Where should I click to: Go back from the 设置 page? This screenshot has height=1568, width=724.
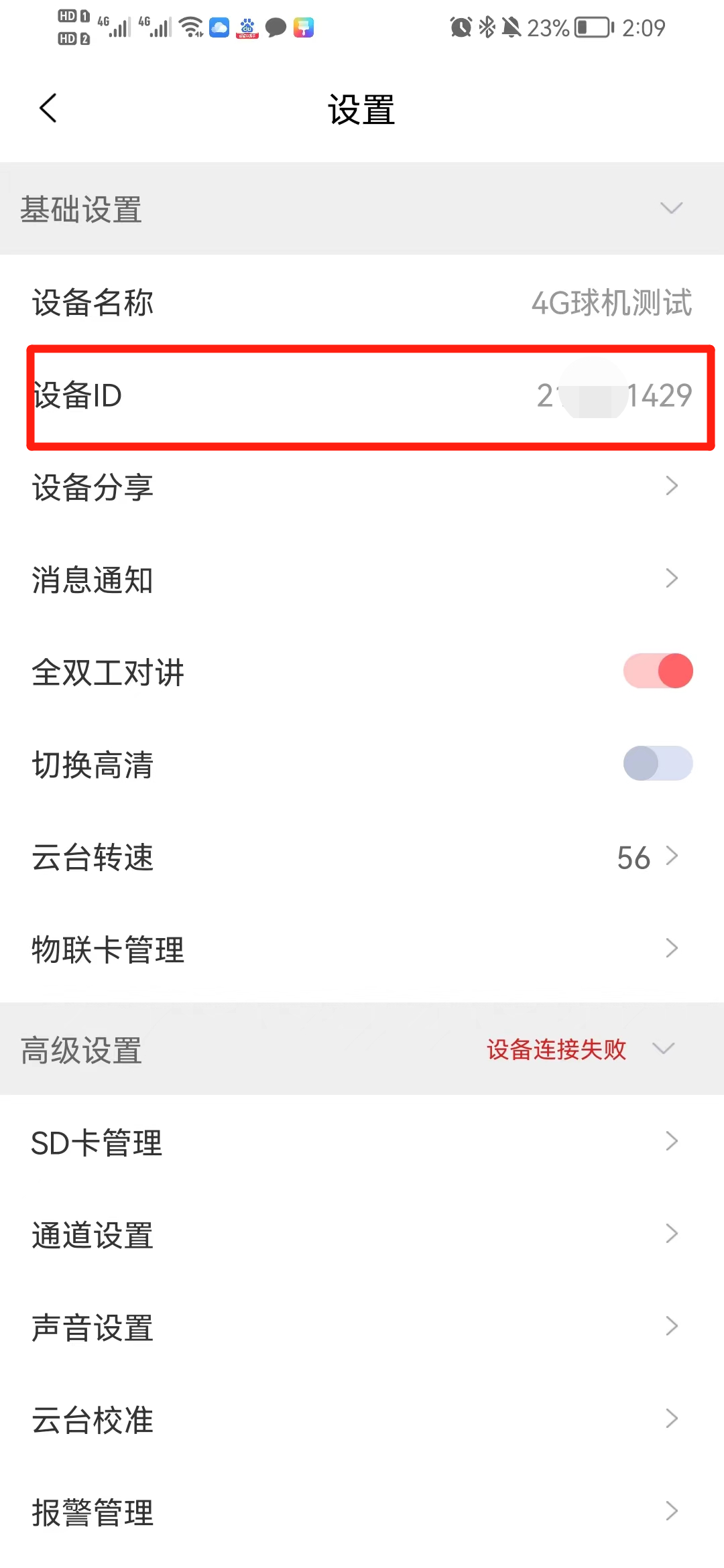48,109
